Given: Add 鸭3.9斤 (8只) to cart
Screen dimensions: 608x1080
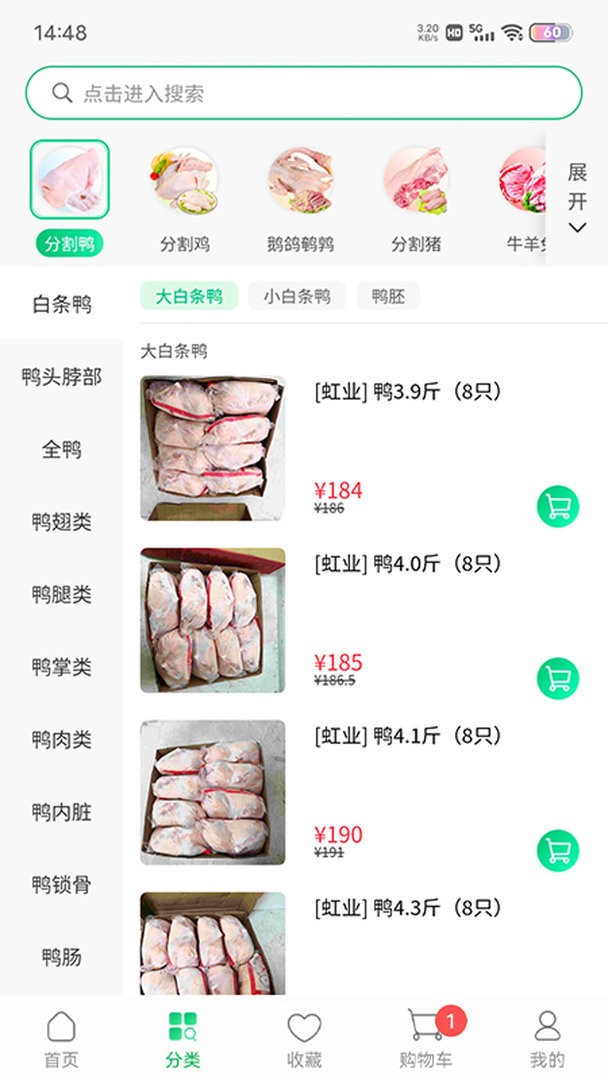Looking at the screenshot, I should pos(558,506).
